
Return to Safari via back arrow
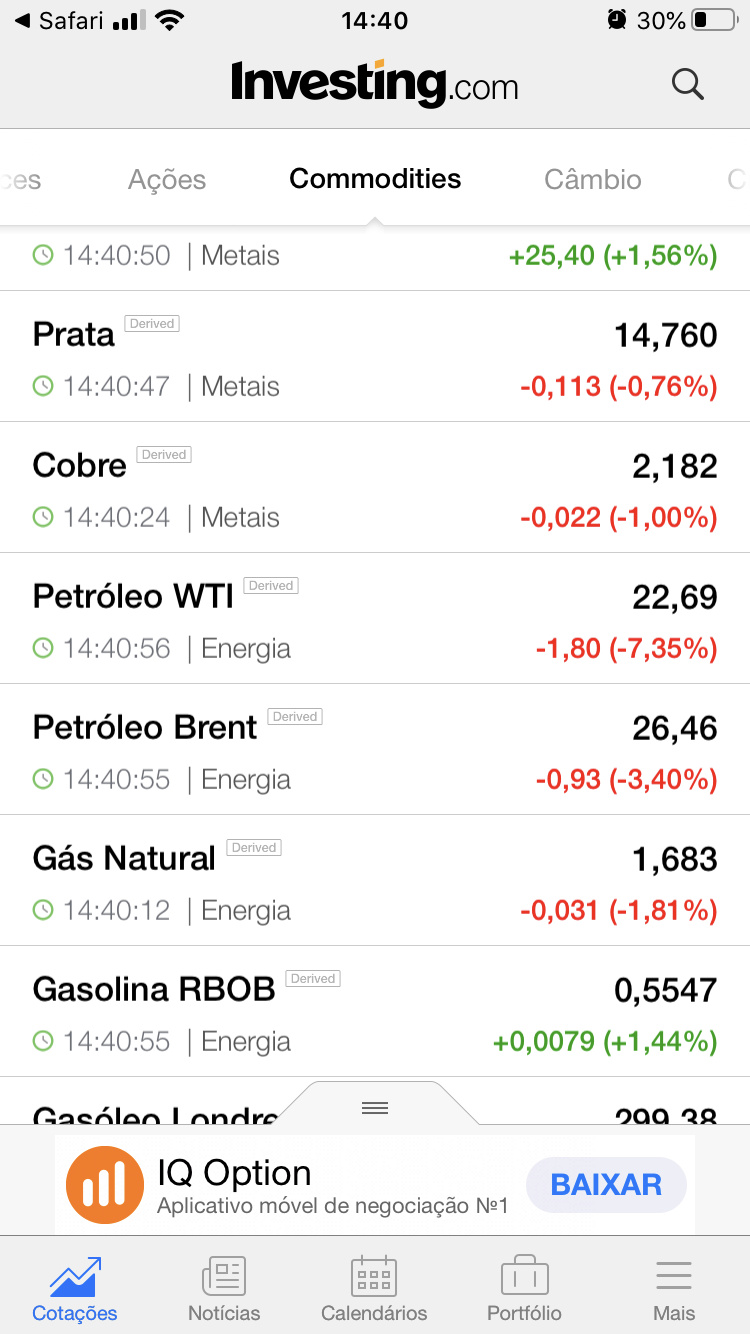pos(58,21)
